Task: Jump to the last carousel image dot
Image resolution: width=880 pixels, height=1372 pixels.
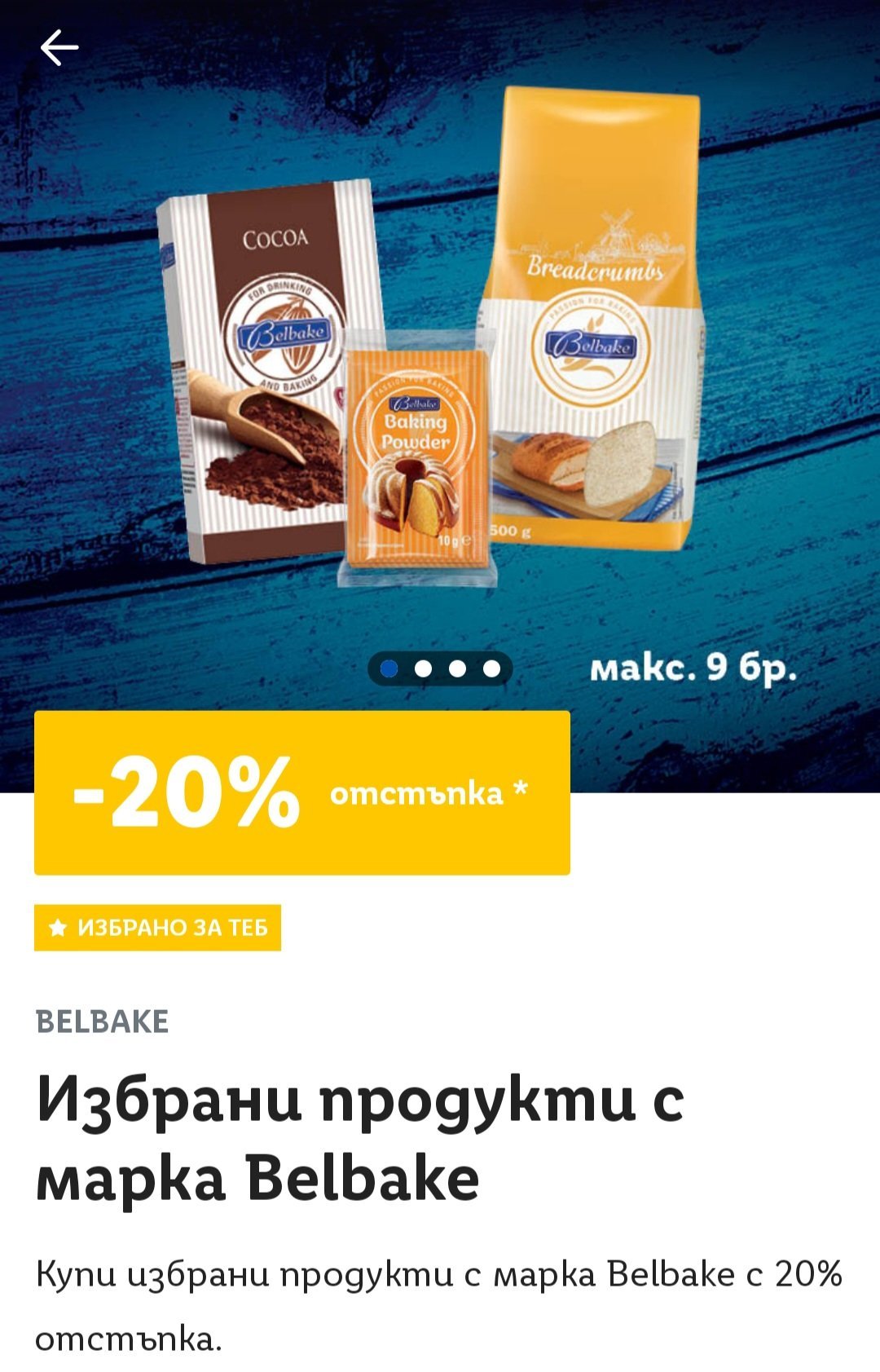Action: point(491,668)
